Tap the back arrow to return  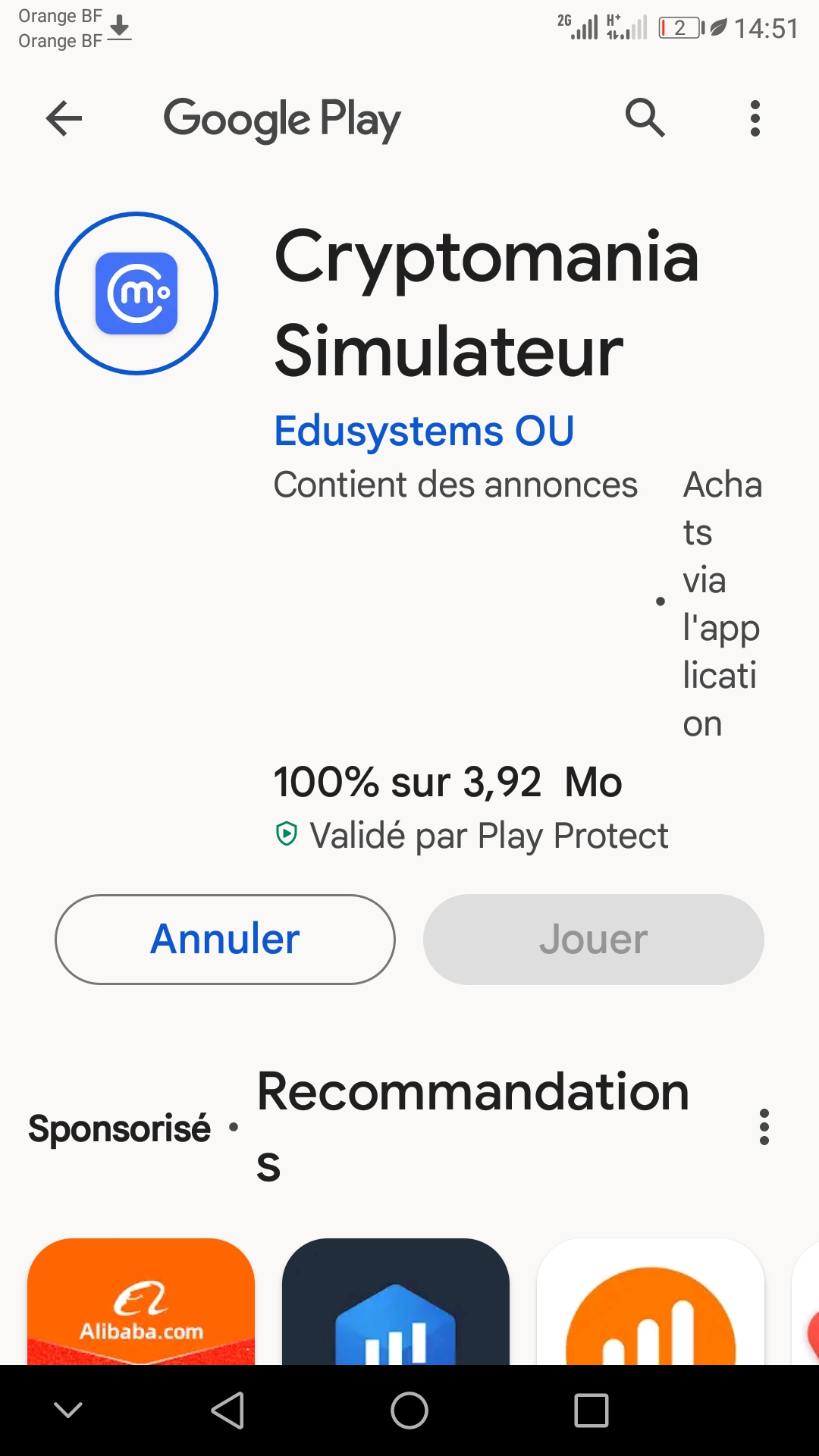(x=64, y=118)
